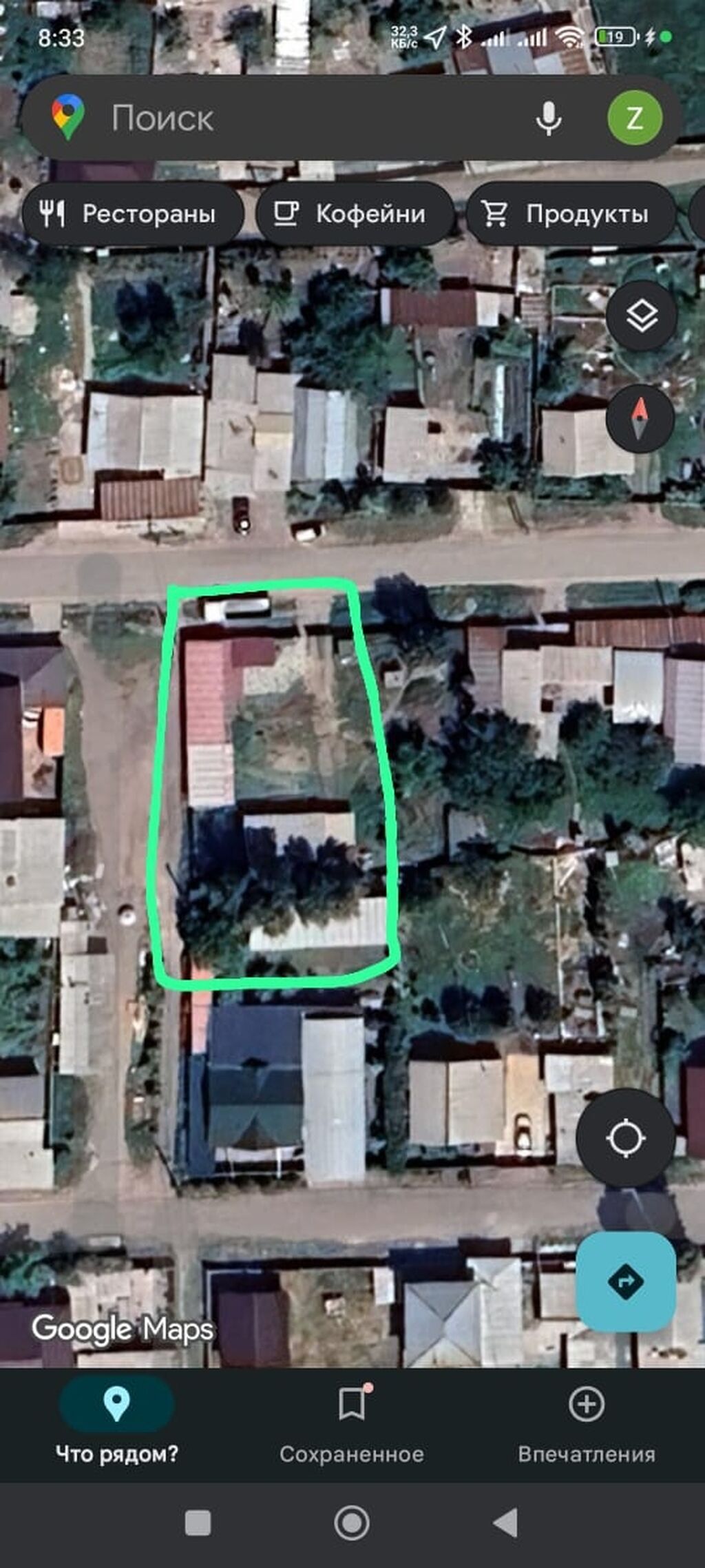The height and width of the screenshot is (1568, 705).
Task: Center map on my location
Action: [625, 1137]
